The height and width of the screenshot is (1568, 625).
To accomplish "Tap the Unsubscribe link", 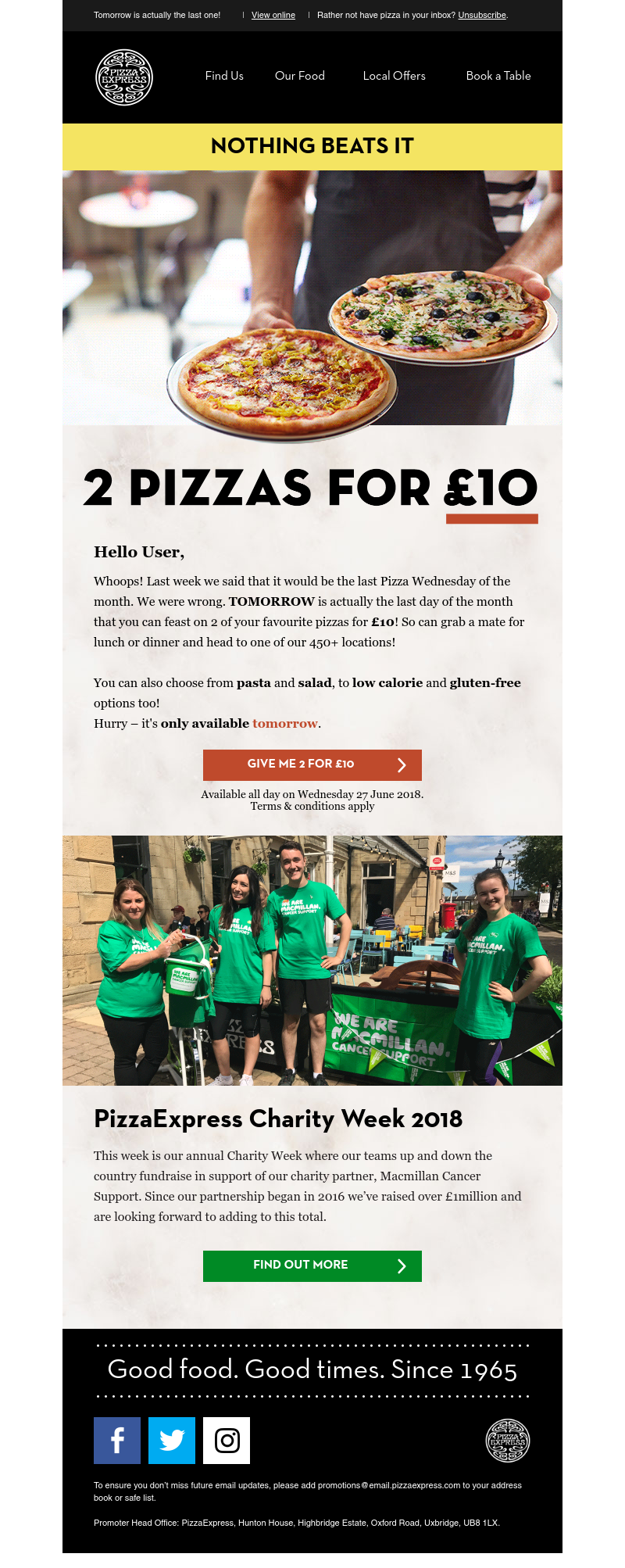I will pyautogui.click(x=481, y=15).
